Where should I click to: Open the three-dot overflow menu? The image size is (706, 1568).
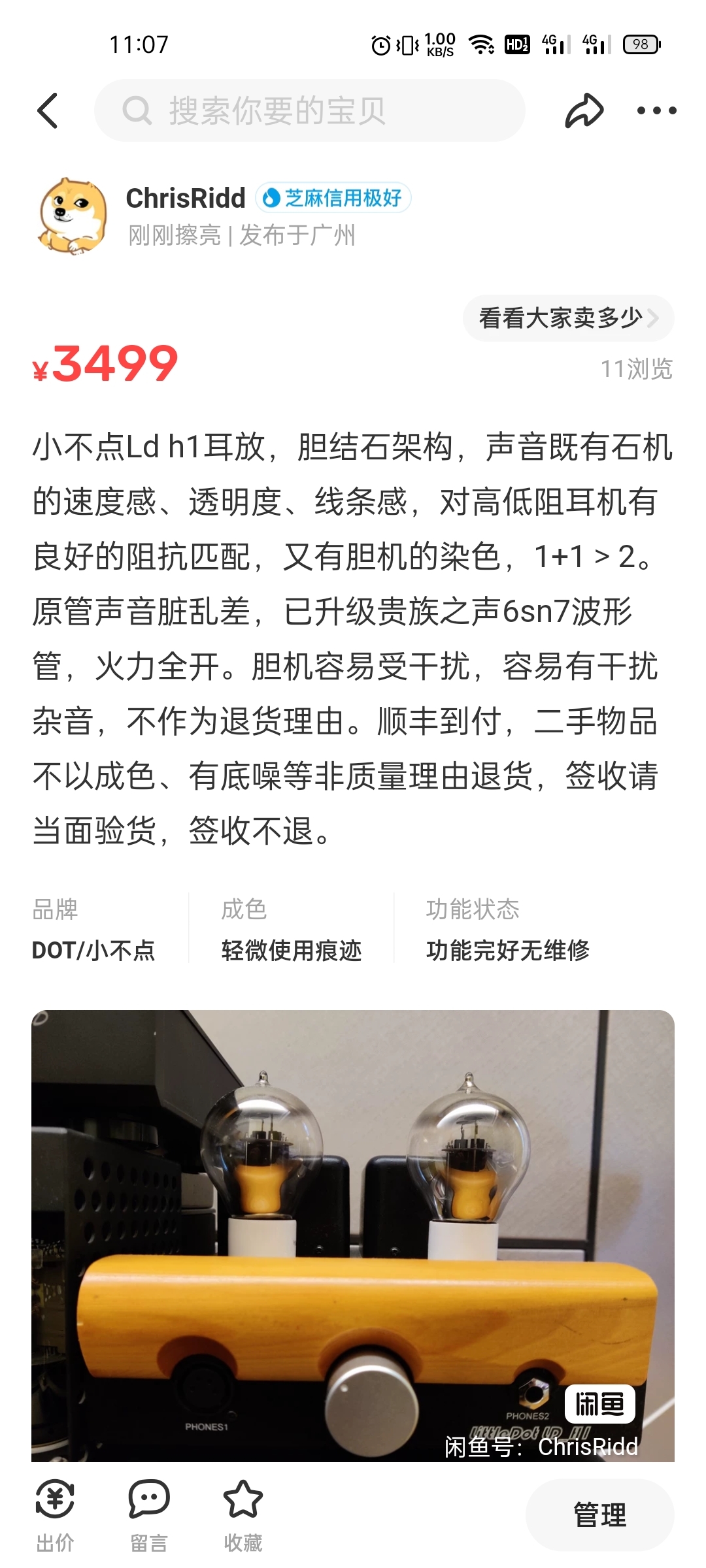click(x=656, y=110)
